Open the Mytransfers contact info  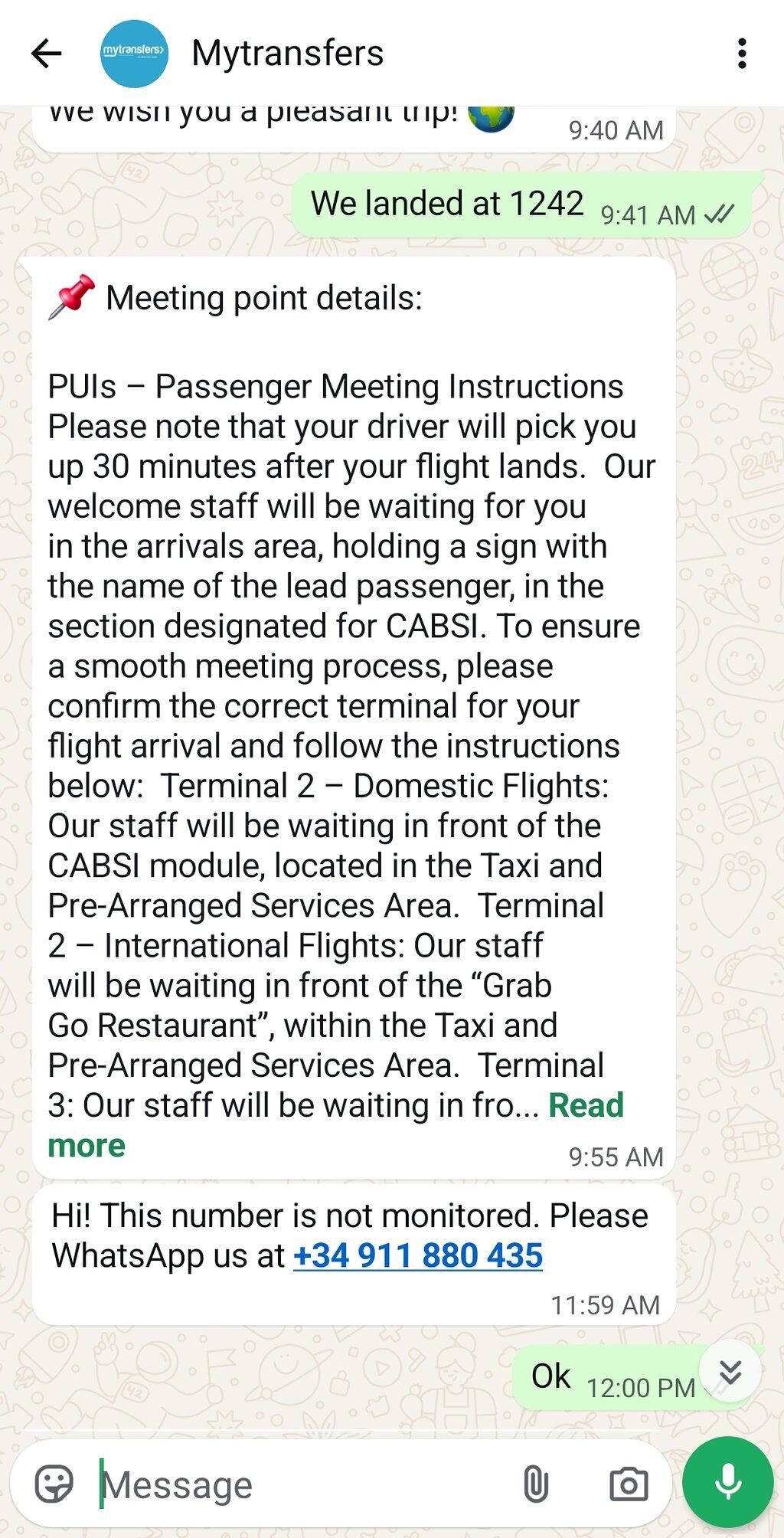(x=287, y=54)
